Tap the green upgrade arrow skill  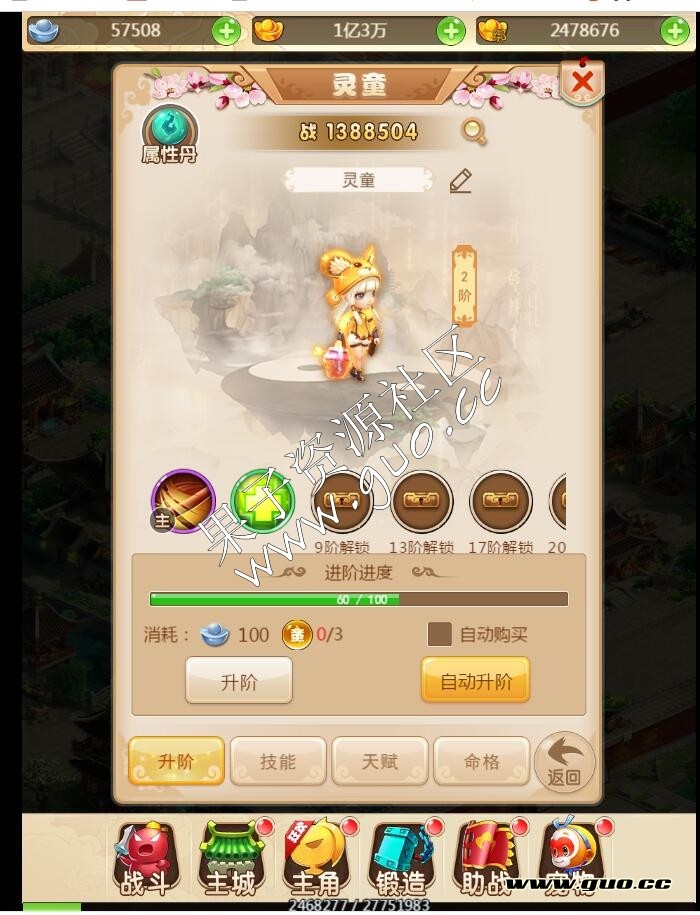click(262, 501)
